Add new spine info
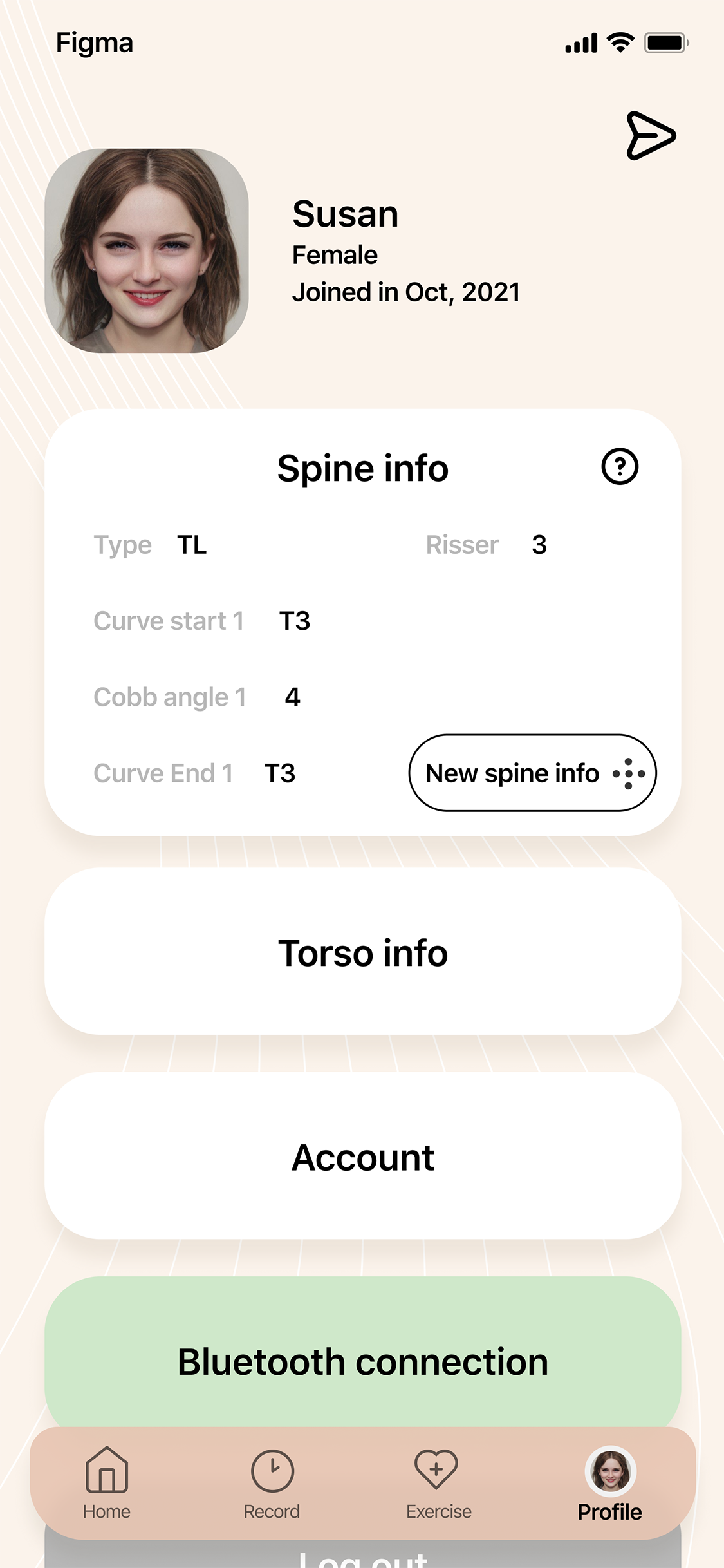 tap(532, 773)
